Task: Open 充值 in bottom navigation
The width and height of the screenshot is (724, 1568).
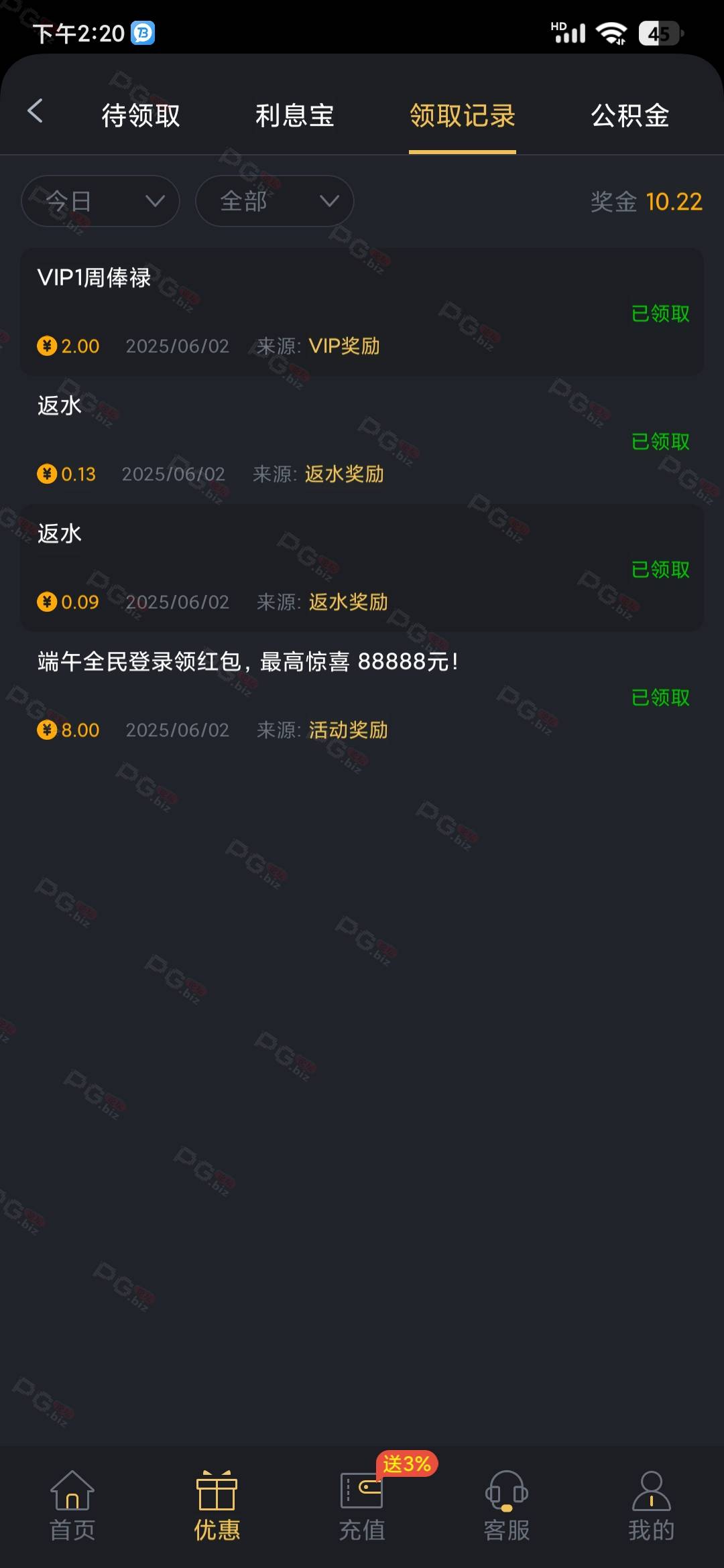Action: coord(362,1506)
